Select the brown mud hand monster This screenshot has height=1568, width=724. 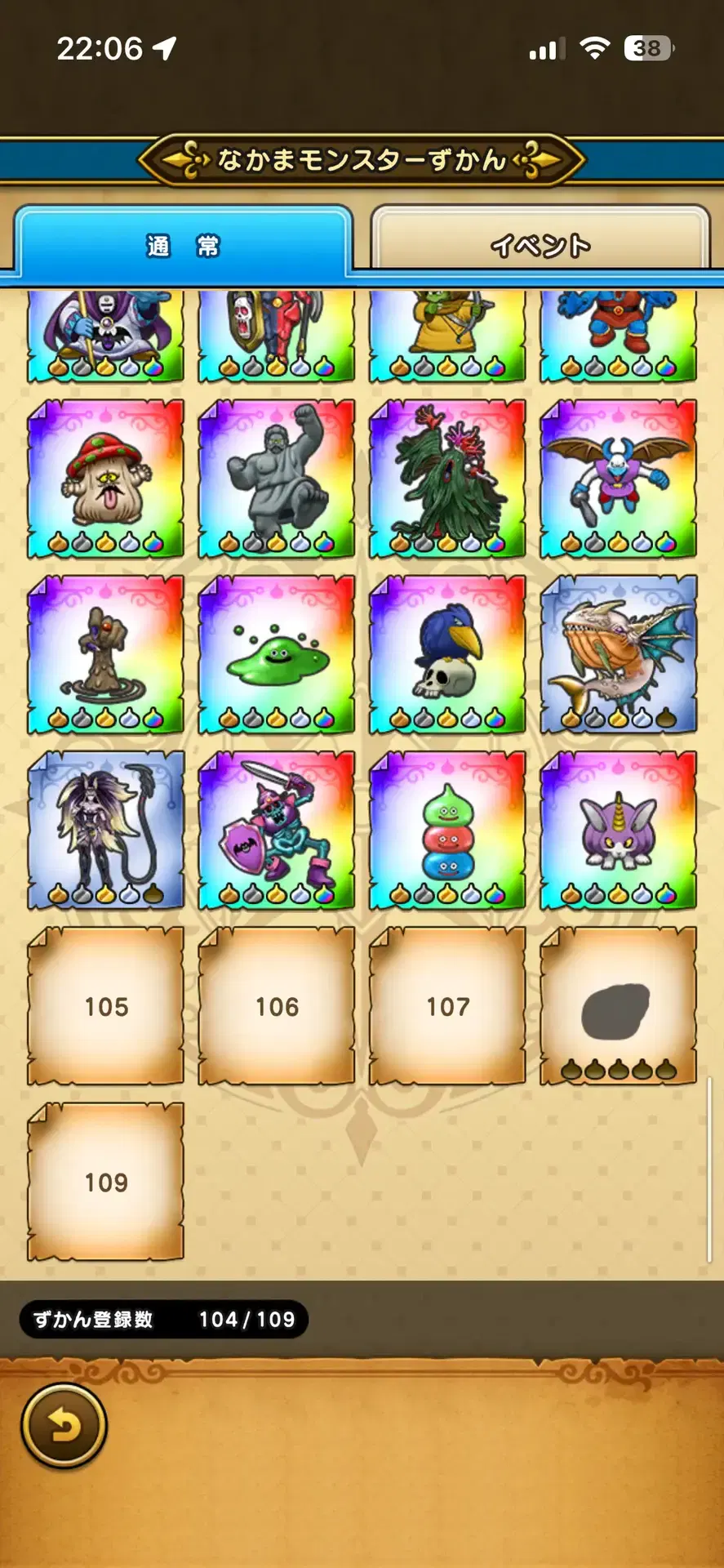pyautogui.click(x=106, y=654)
